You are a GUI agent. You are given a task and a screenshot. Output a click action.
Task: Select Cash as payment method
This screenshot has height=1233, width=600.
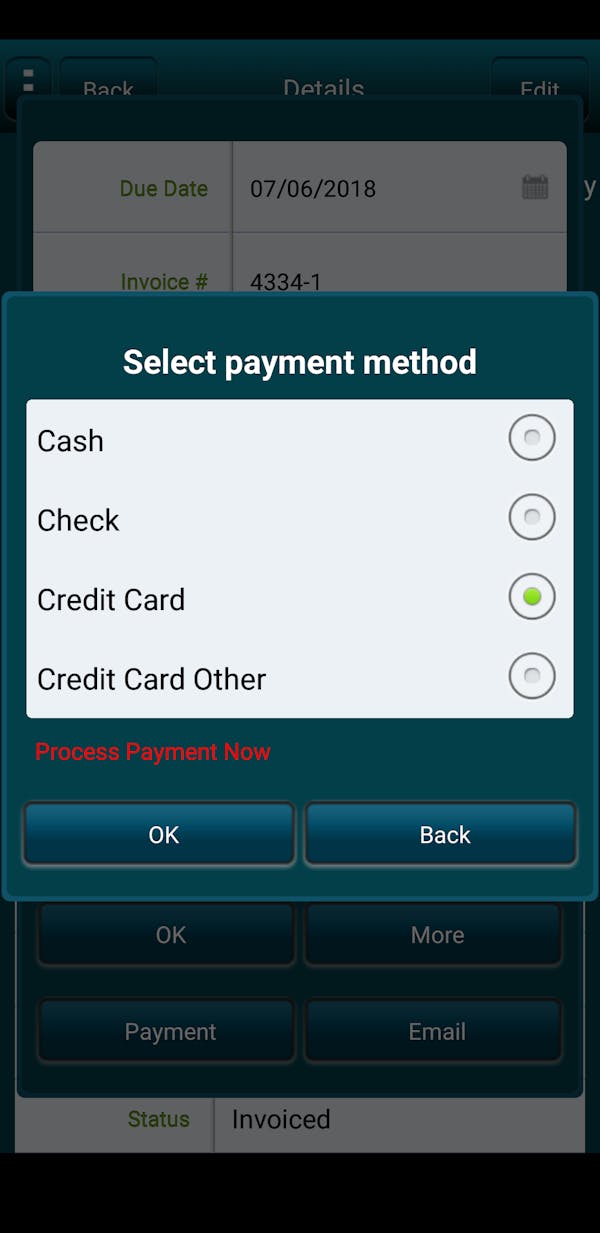pyautogui.click(x=531, y=438)
